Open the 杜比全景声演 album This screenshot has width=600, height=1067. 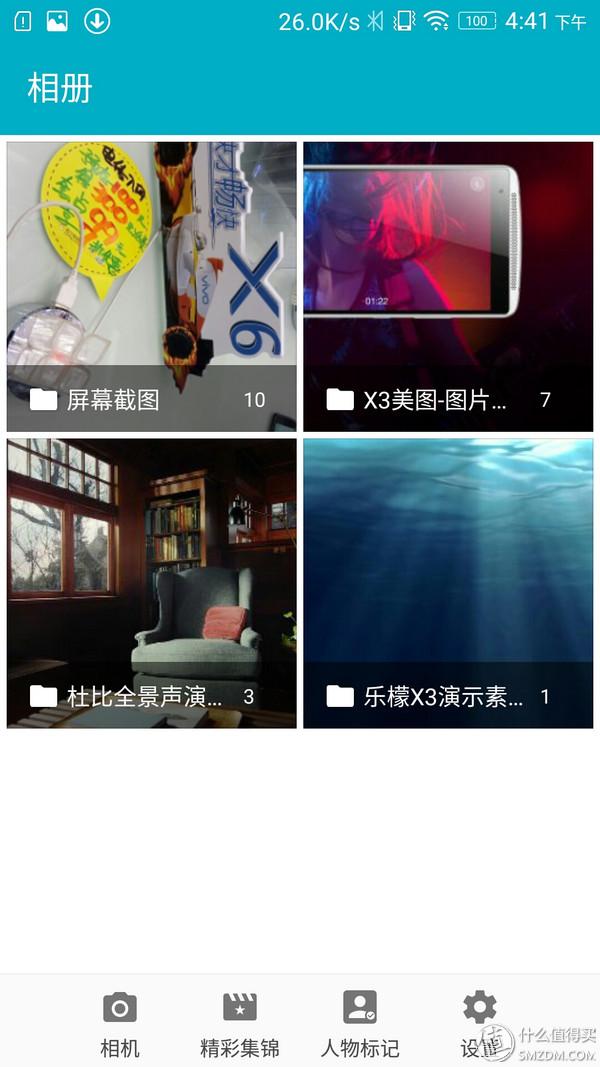pos(152,583)
